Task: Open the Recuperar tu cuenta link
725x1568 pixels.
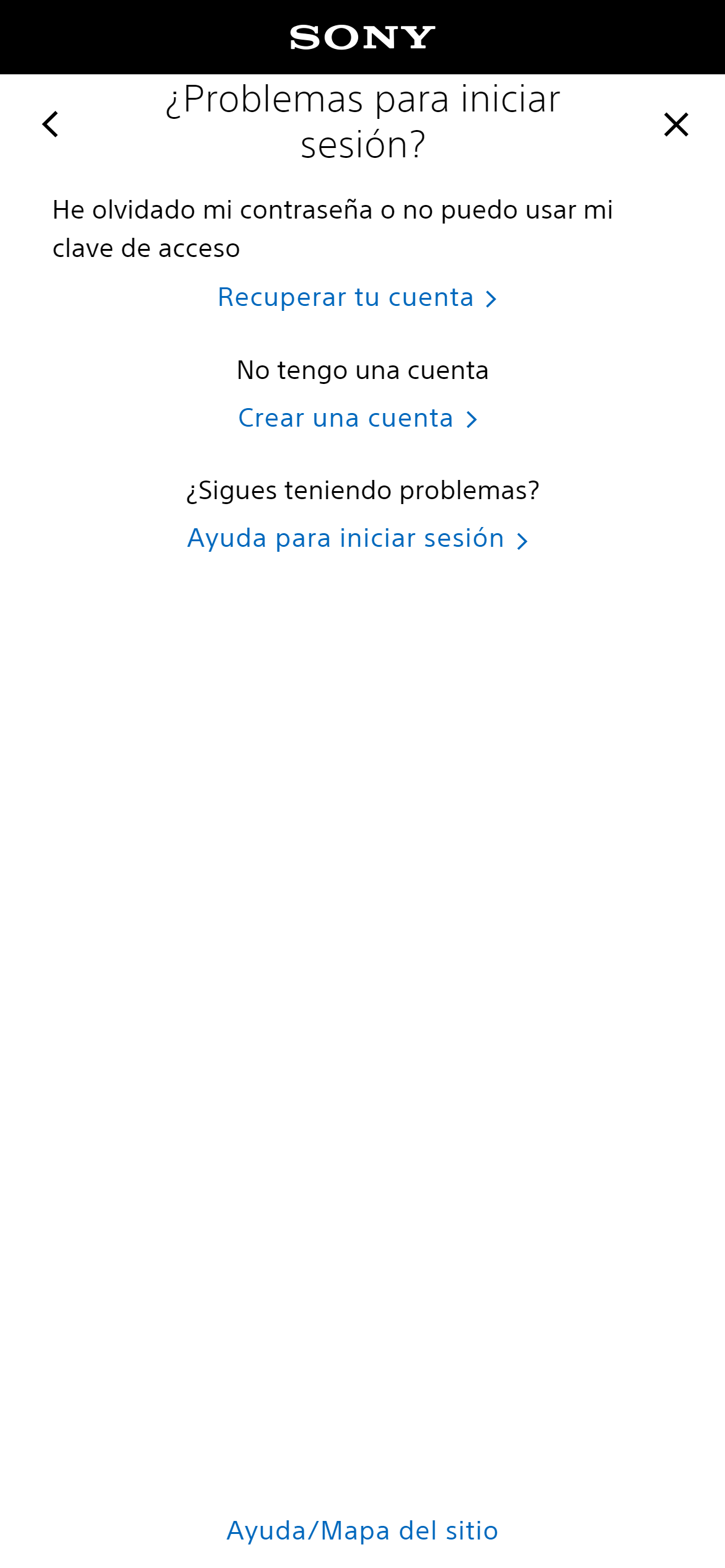Action: 357,298
